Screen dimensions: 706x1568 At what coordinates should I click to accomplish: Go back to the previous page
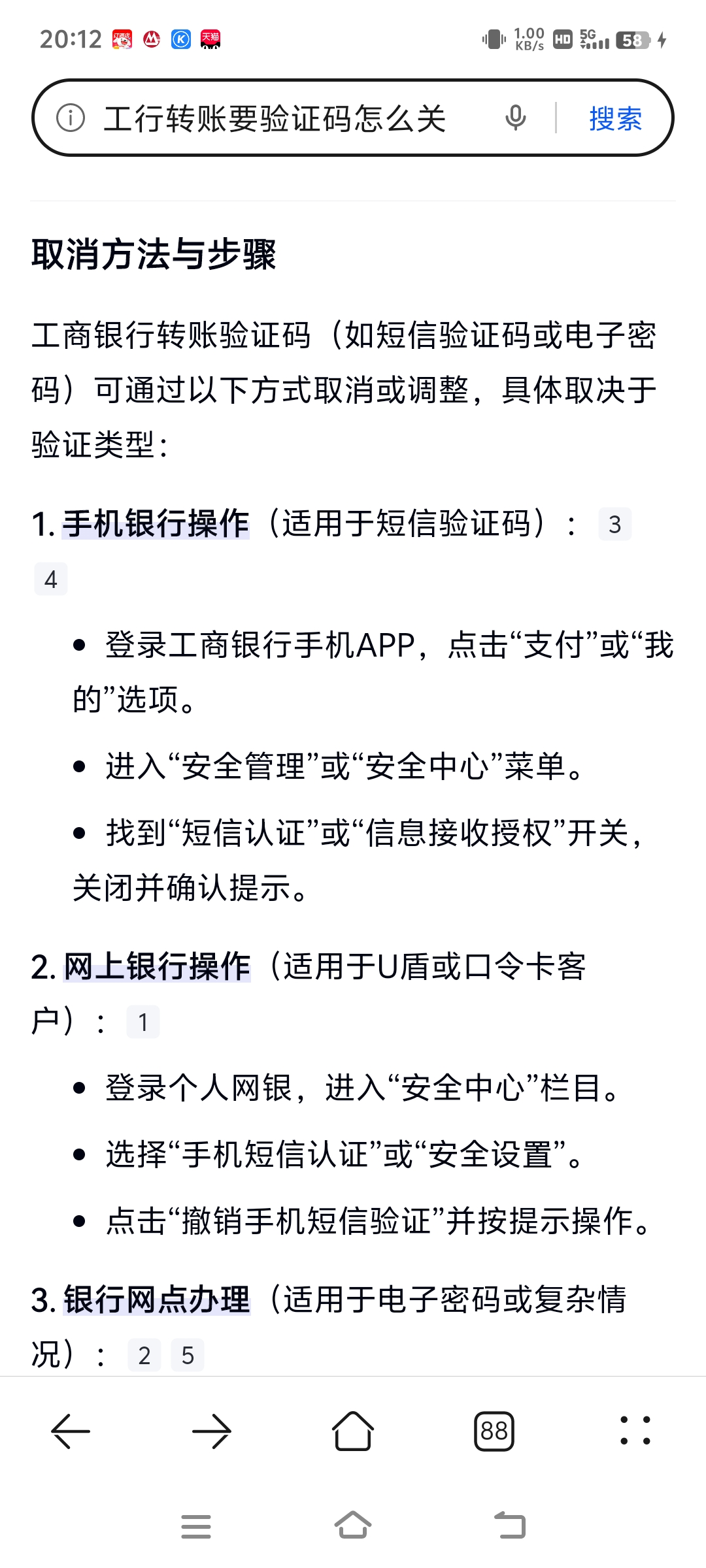[x=71, y=1432]
